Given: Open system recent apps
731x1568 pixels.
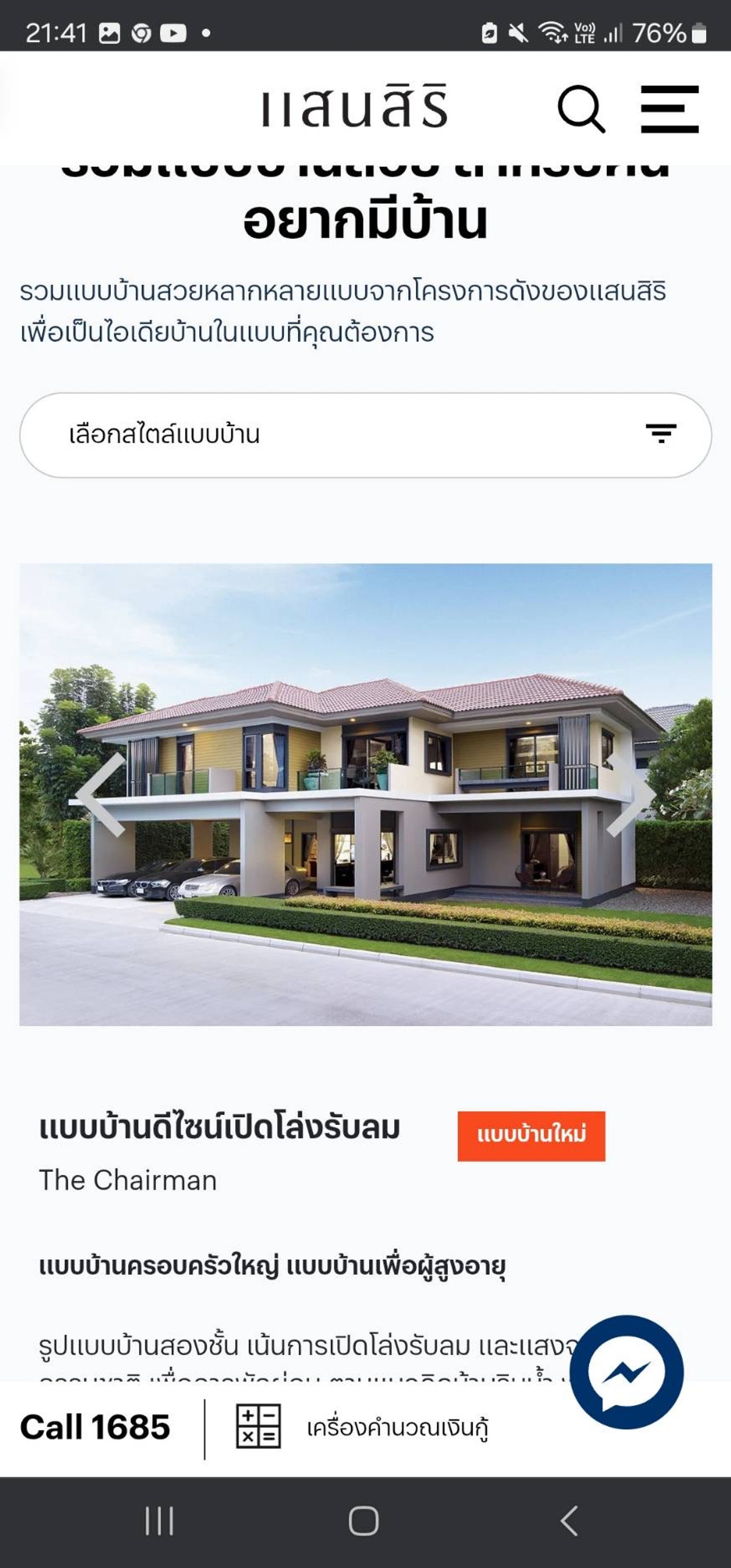Looking at the screenshot, I should pos(160,1521).
